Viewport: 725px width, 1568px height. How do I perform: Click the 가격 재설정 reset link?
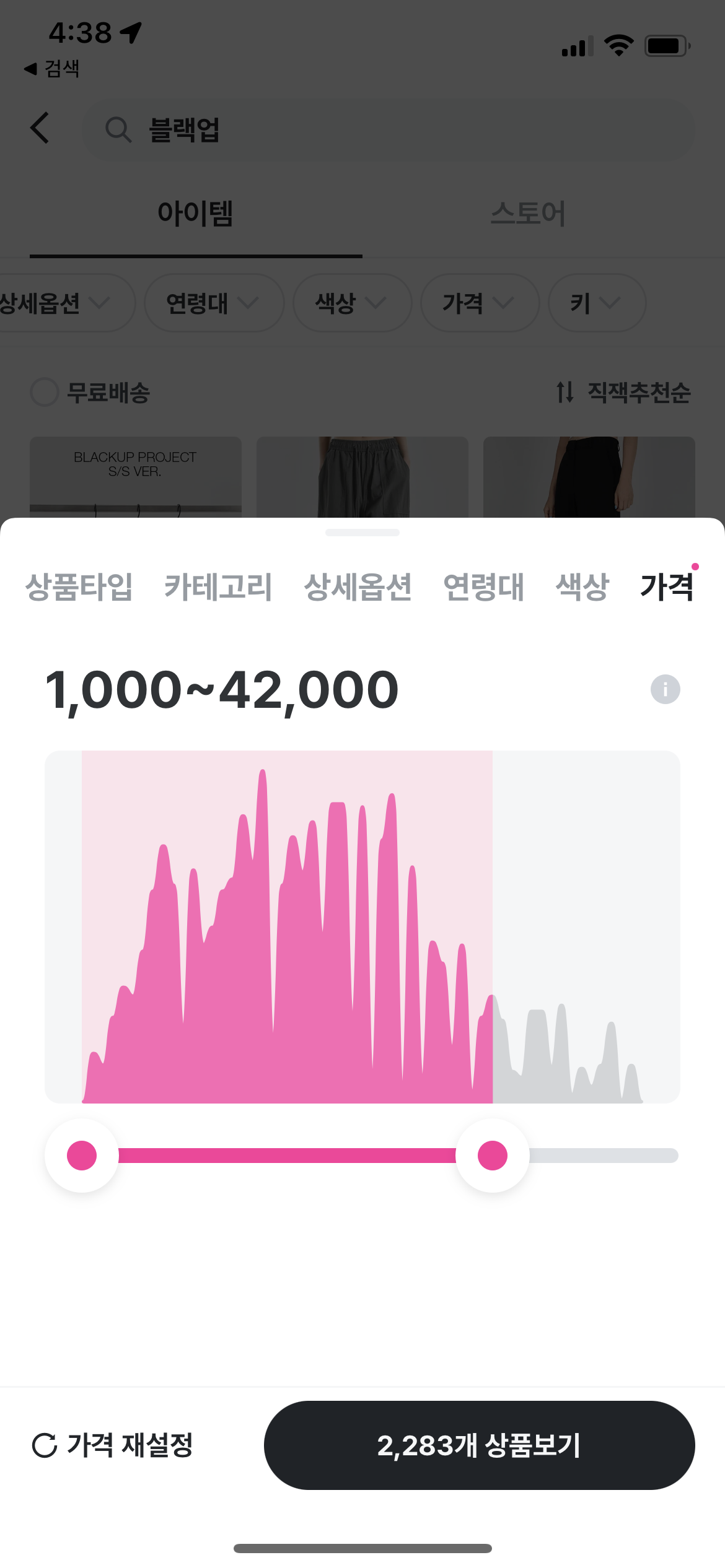pyautogui.click(x=130, y=1445)
